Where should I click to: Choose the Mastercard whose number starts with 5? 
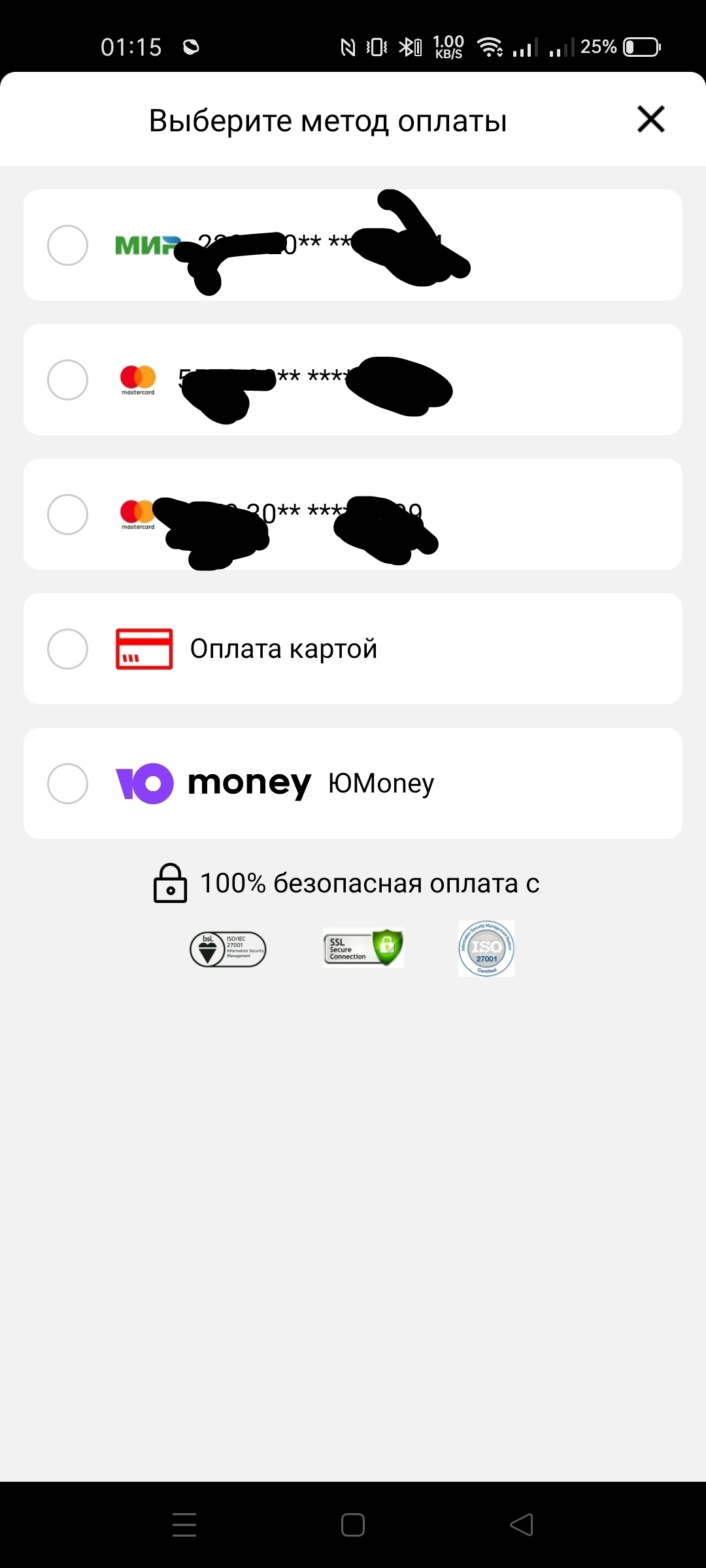(68, 380)
